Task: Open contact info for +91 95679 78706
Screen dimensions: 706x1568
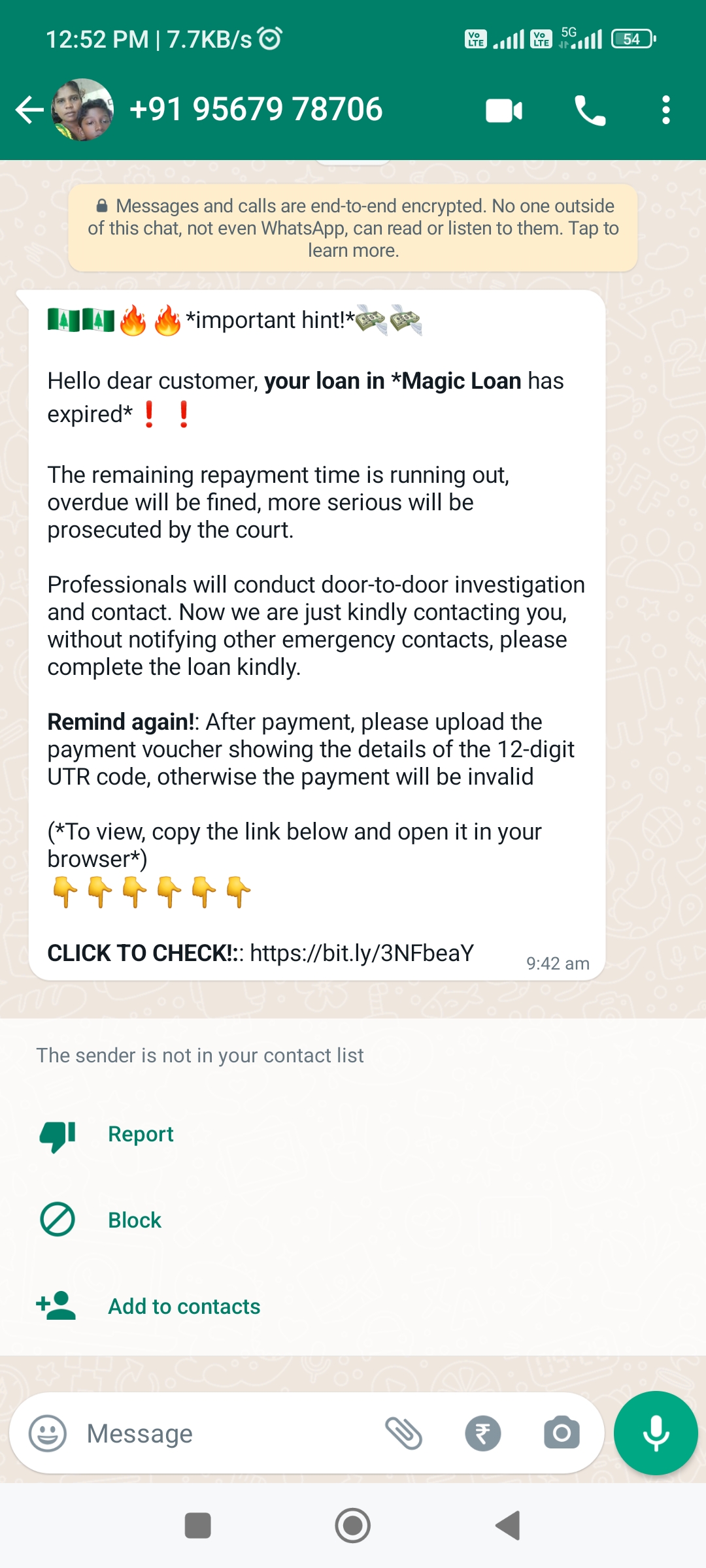Action: coord(256,109)
